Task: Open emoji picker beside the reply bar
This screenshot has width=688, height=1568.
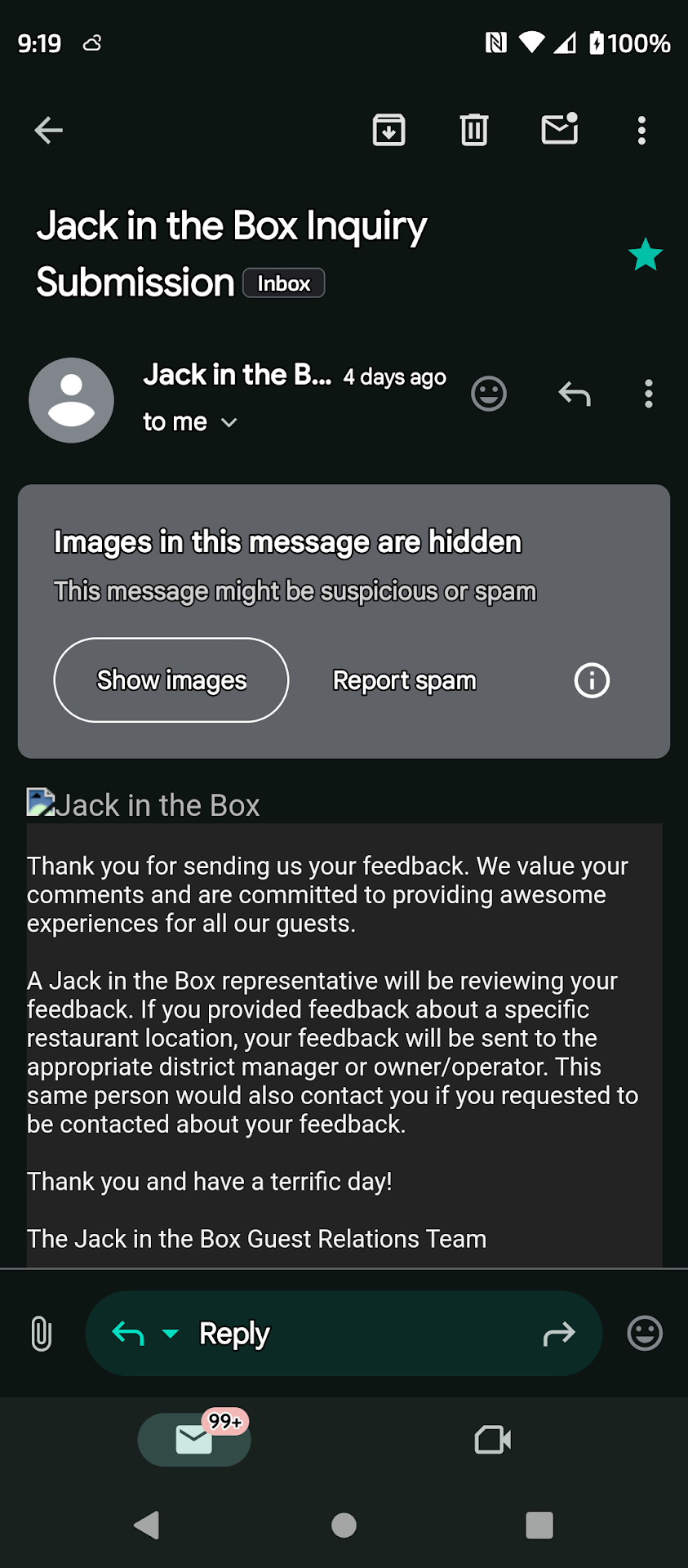Action: tap(645, 1334)
